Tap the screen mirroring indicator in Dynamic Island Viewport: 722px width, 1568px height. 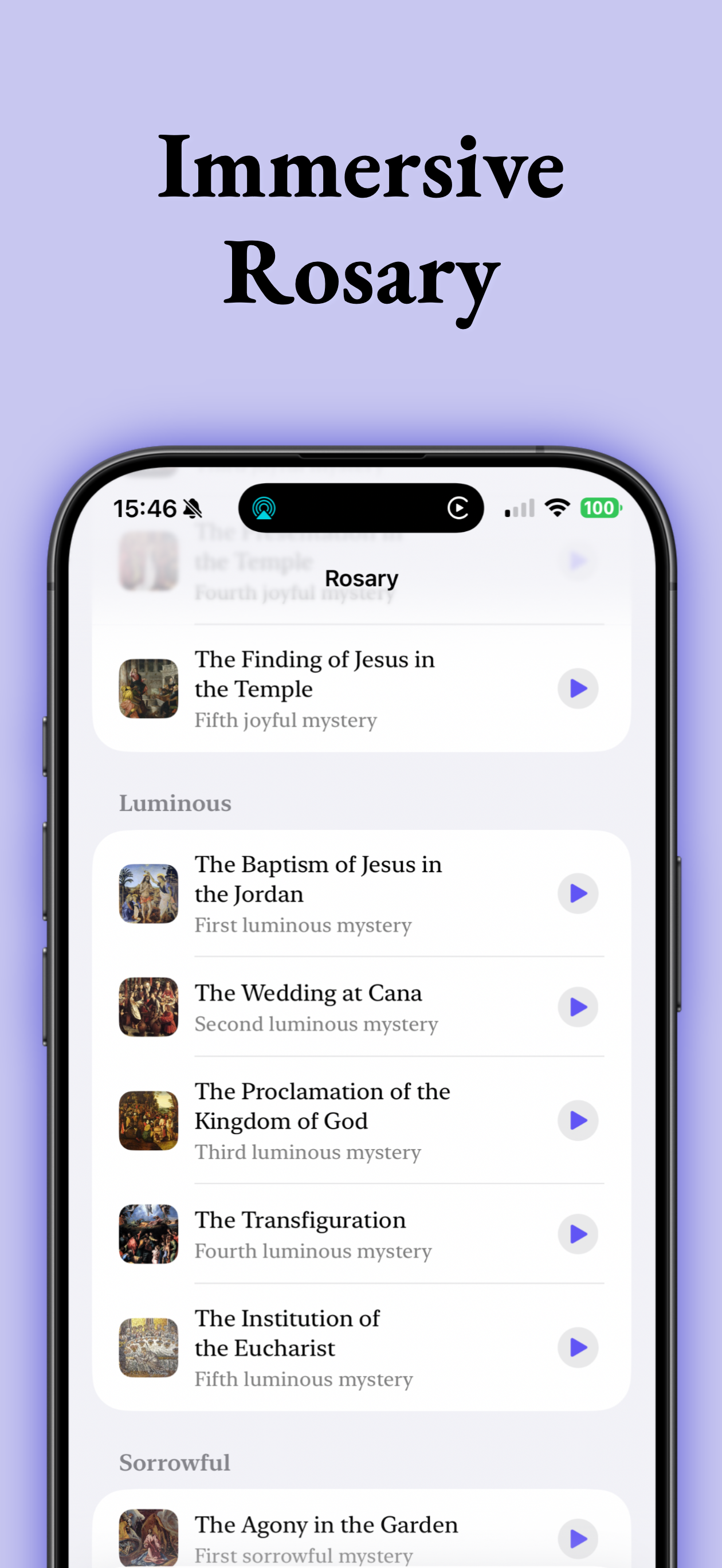tap(264, 507)
